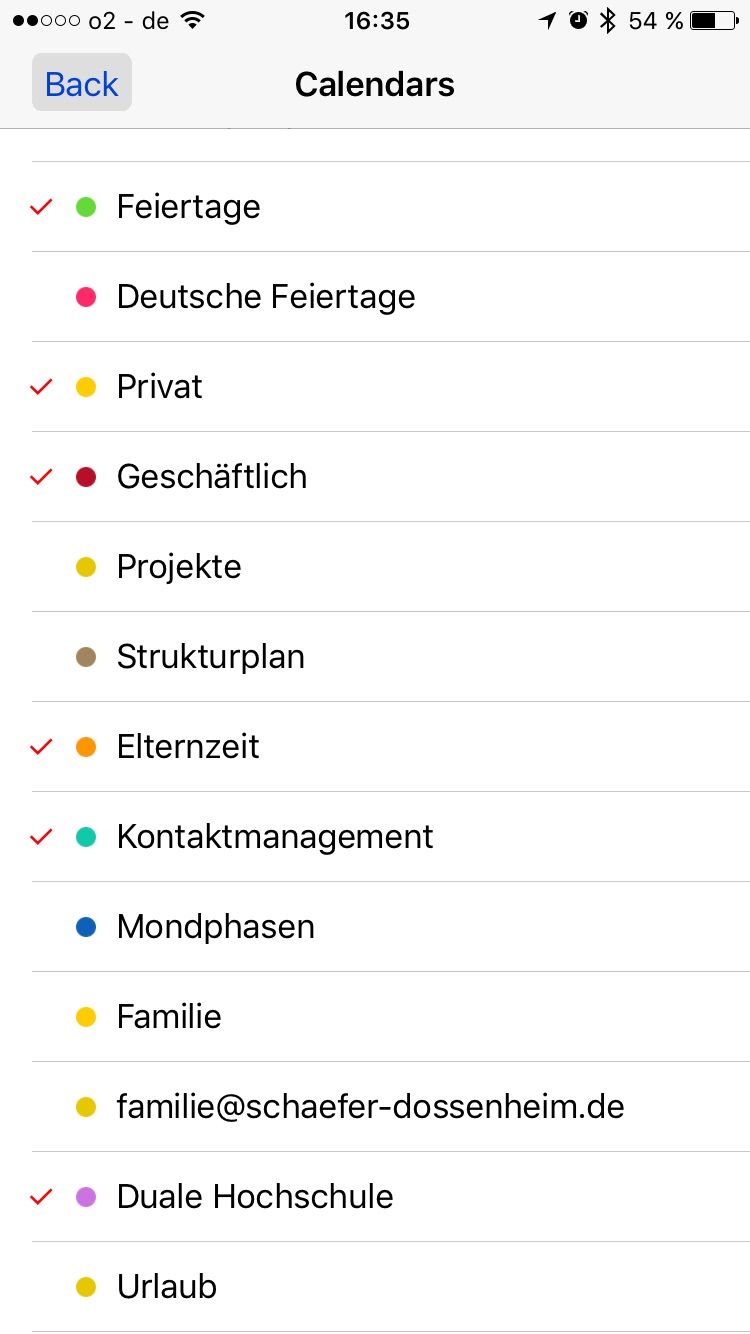Deselect the Privat calendar
This screenshot has height=1334, width=750.
click(x=375, y=387)
